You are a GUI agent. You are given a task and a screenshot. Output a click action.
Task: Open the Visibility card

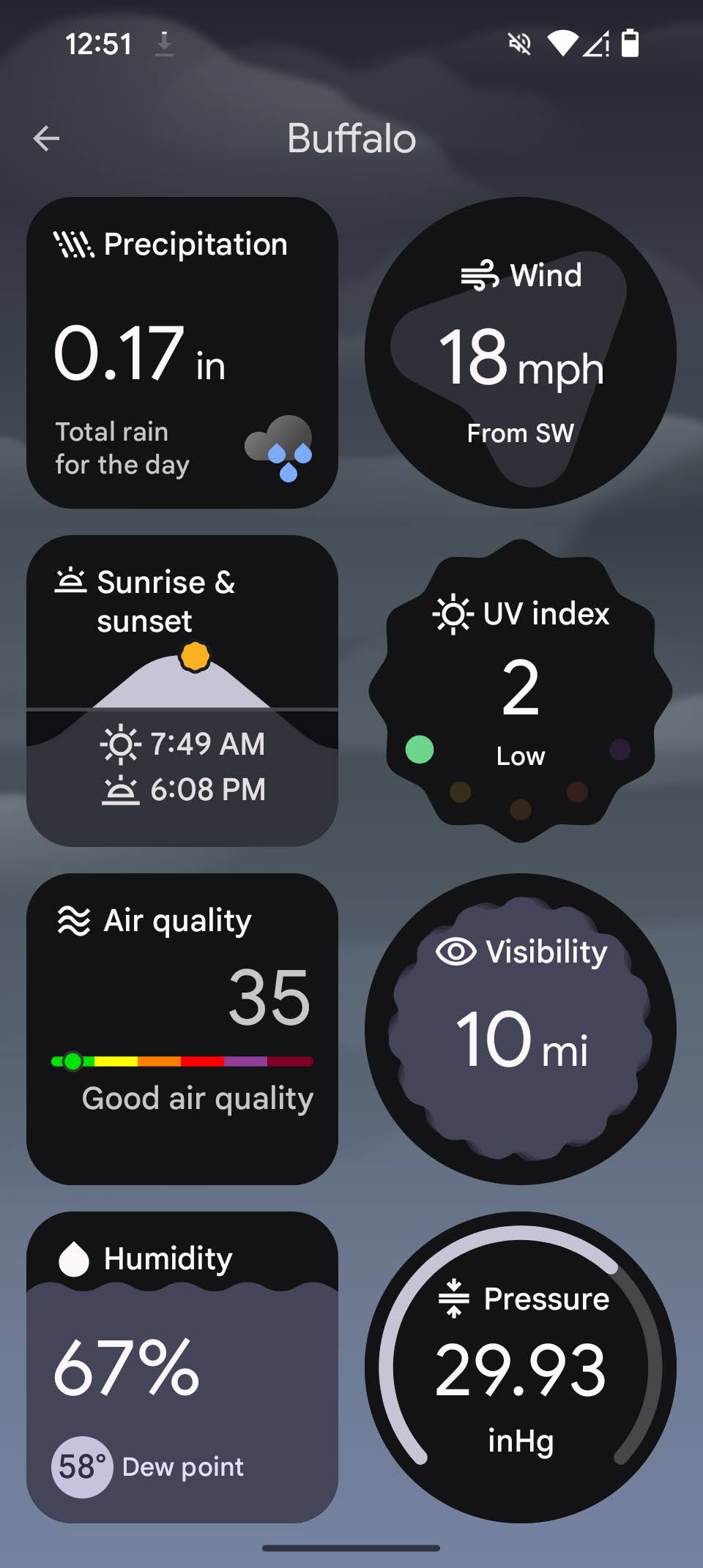coord(520,1028)
